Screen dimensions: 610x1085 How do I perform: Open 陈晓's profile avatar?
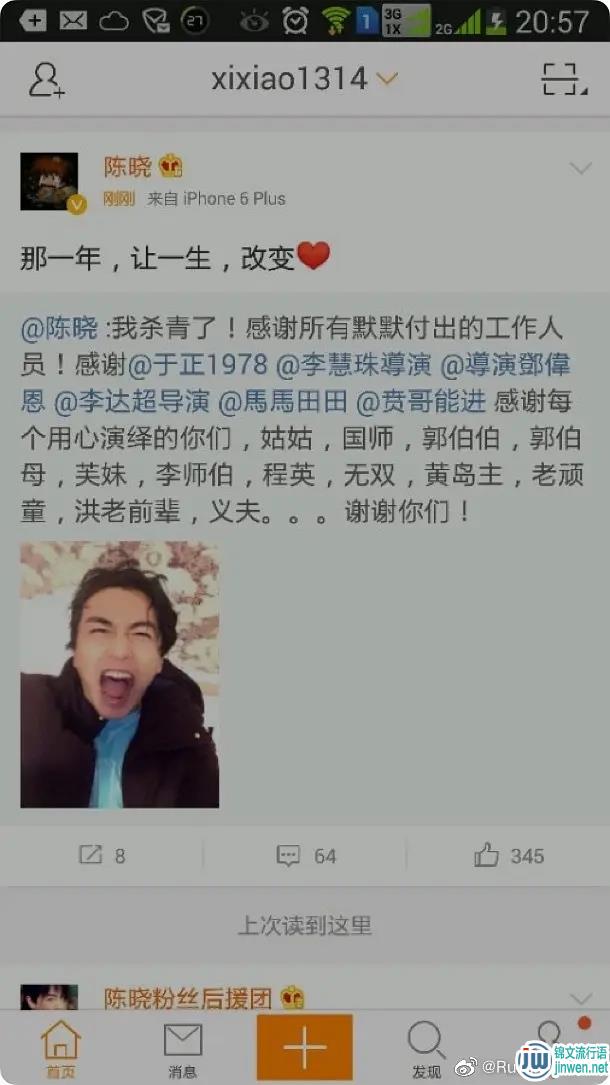(x=49, y=183)
